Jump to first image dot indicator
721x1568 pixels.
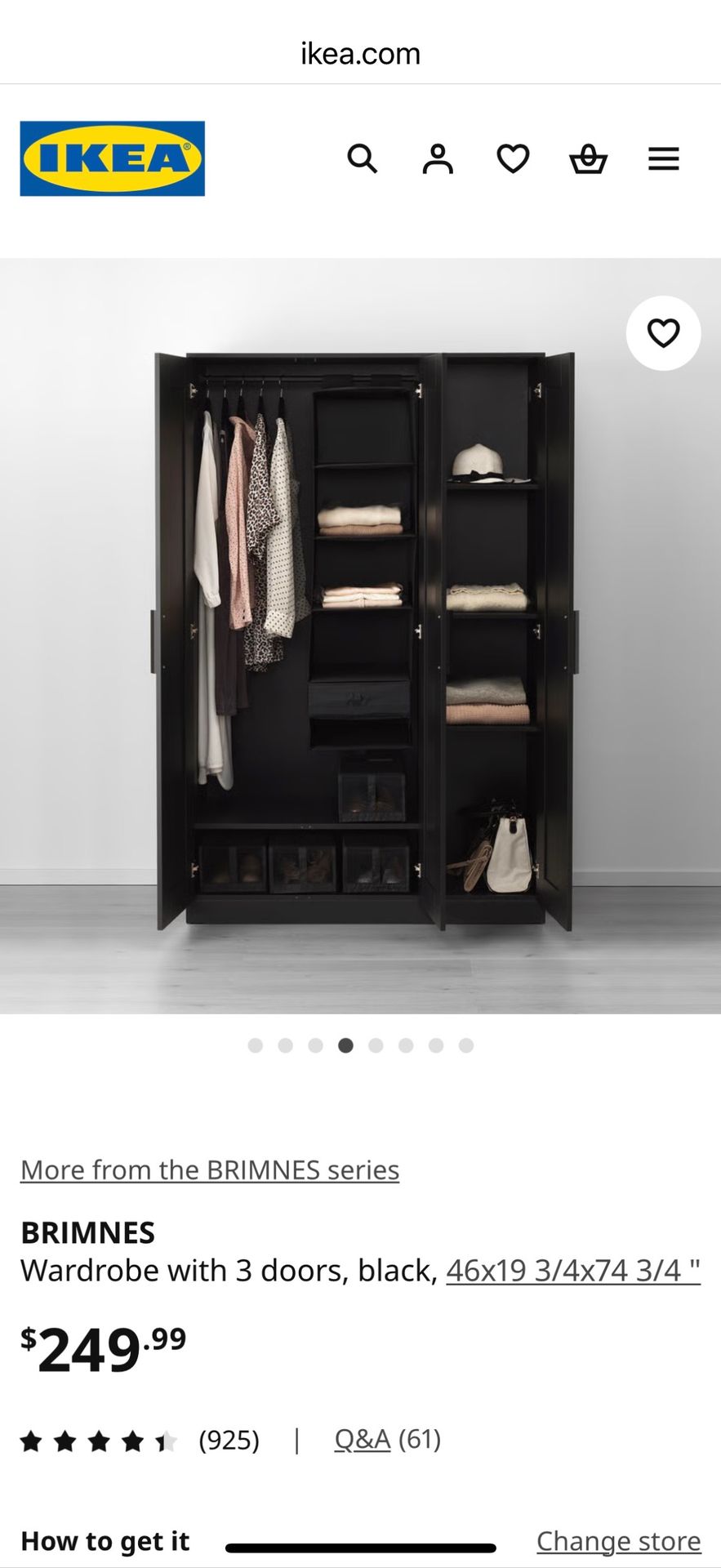coord(256,1045)
